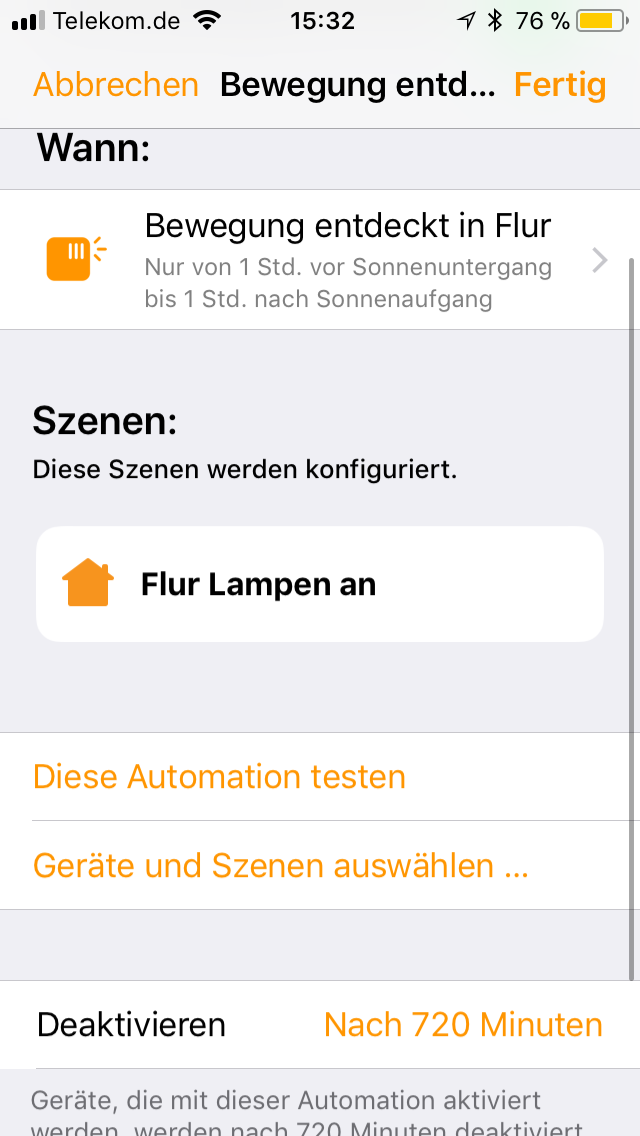Change the Deaktivieren duration setting
This screenshot has height=1136, width=640.
point(463,1025)
